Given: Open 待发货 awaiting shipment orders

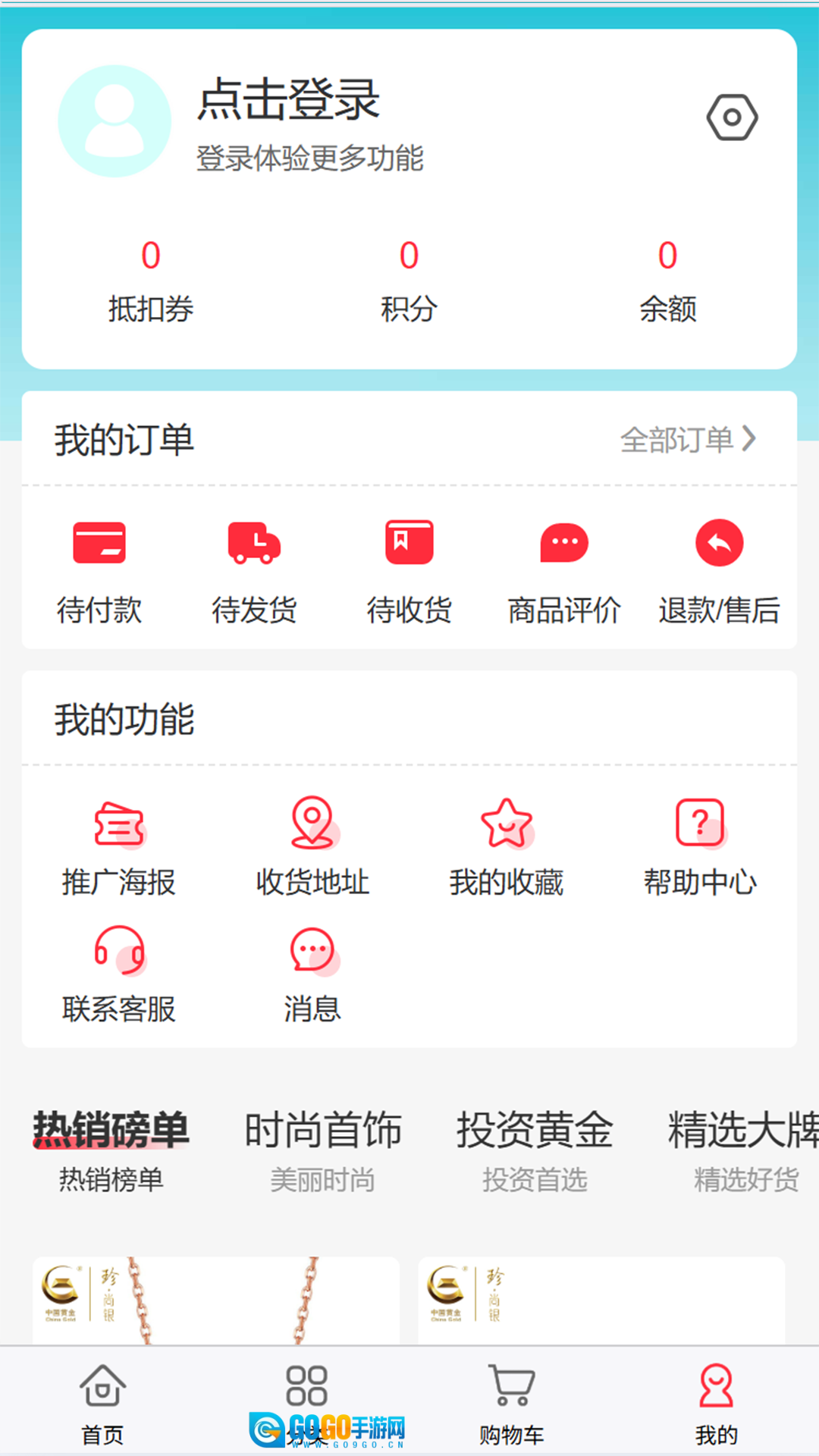Looking at the screenshot, I should point(254,570).
